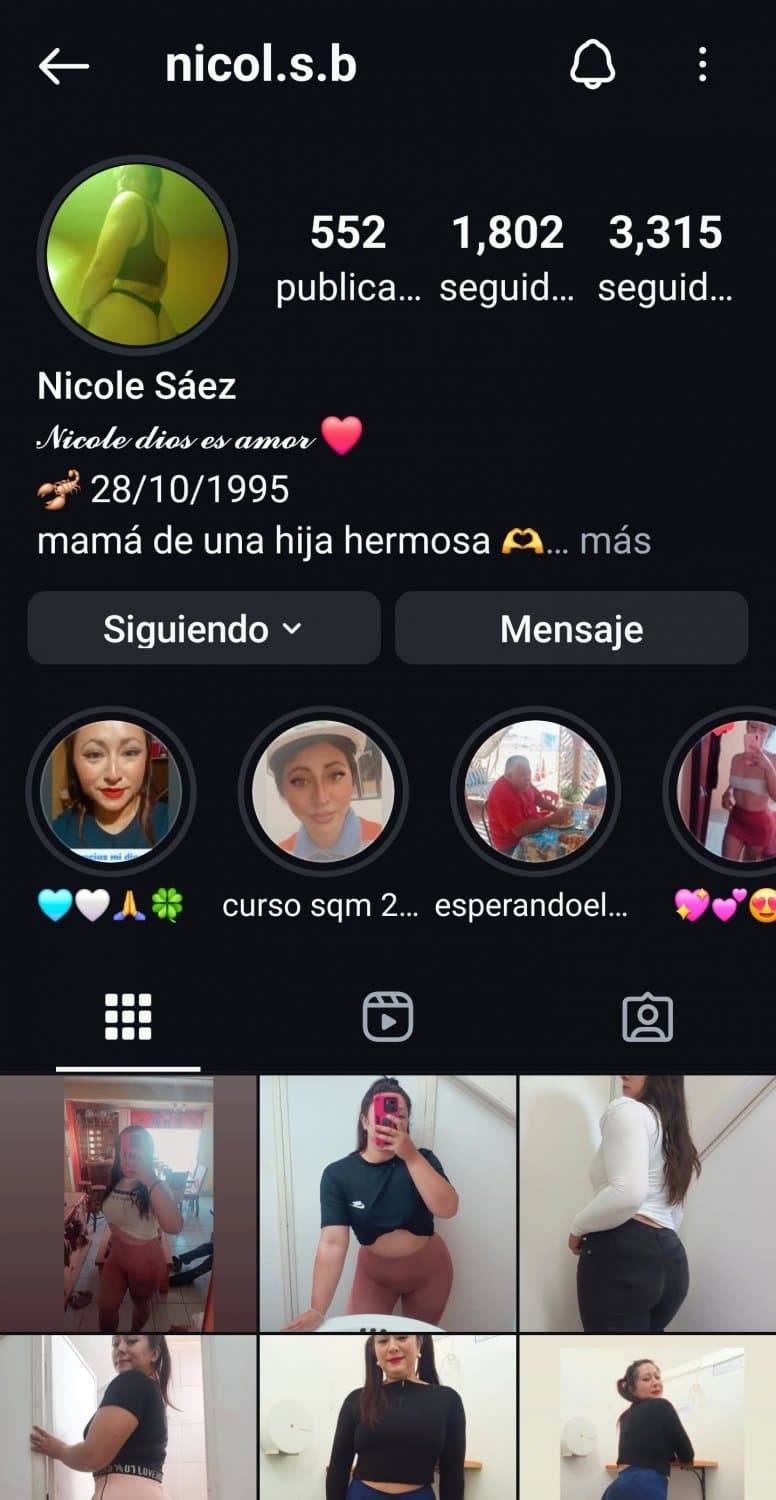The width and height of the screenshot is (776, 1500).
Task: Select the Reels tab icon
Action: click(x=388, y=1017)
